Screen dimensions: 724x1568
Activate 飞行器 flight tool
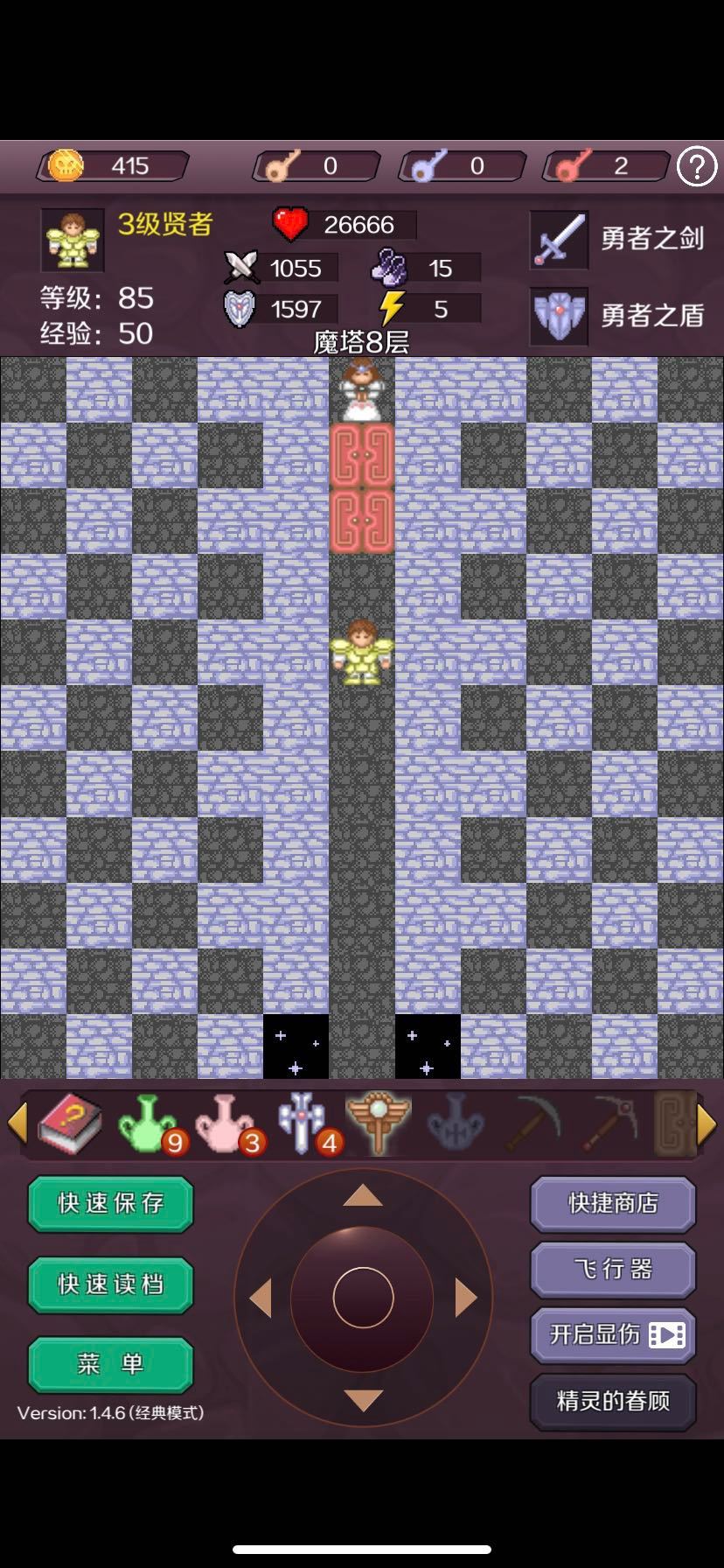(x=612, y=1269)
